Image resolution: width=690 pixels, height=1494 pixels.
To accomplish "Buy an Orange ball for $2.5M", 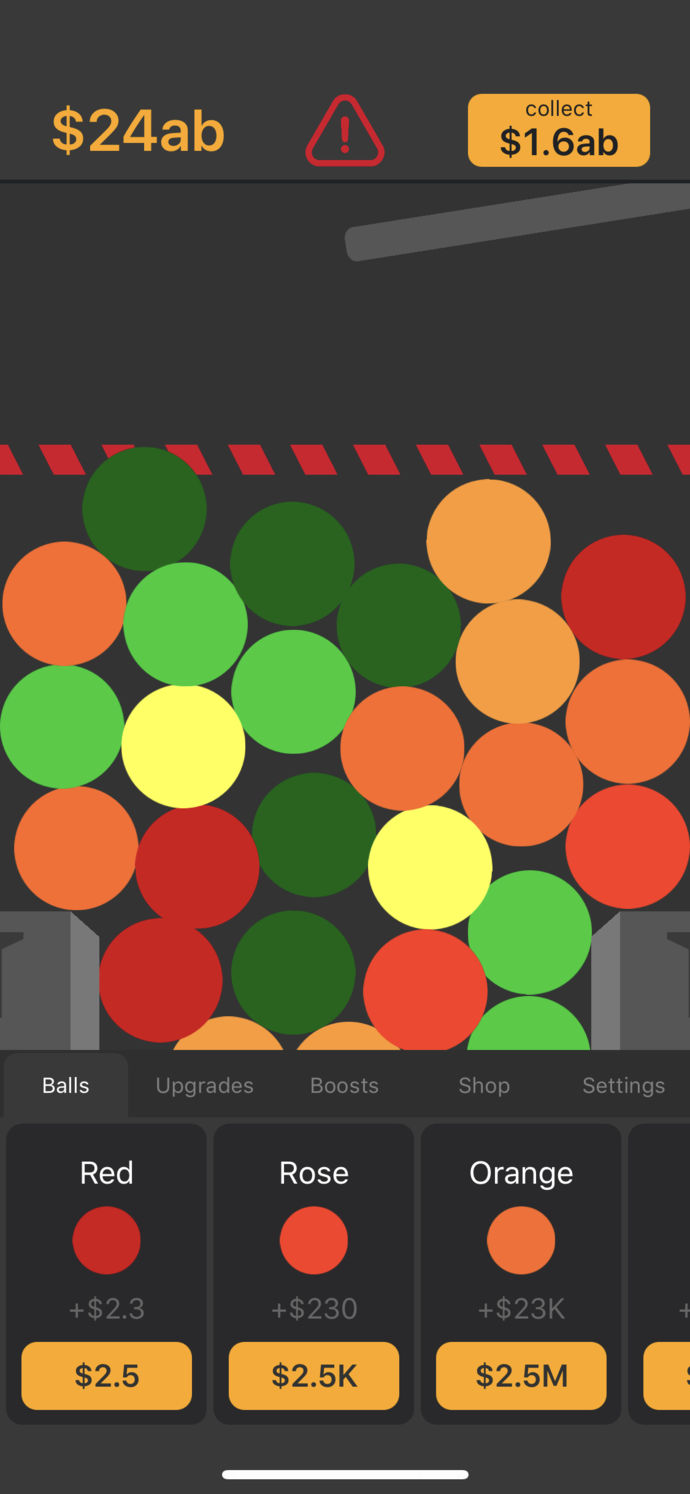I will coord(521,1375).
